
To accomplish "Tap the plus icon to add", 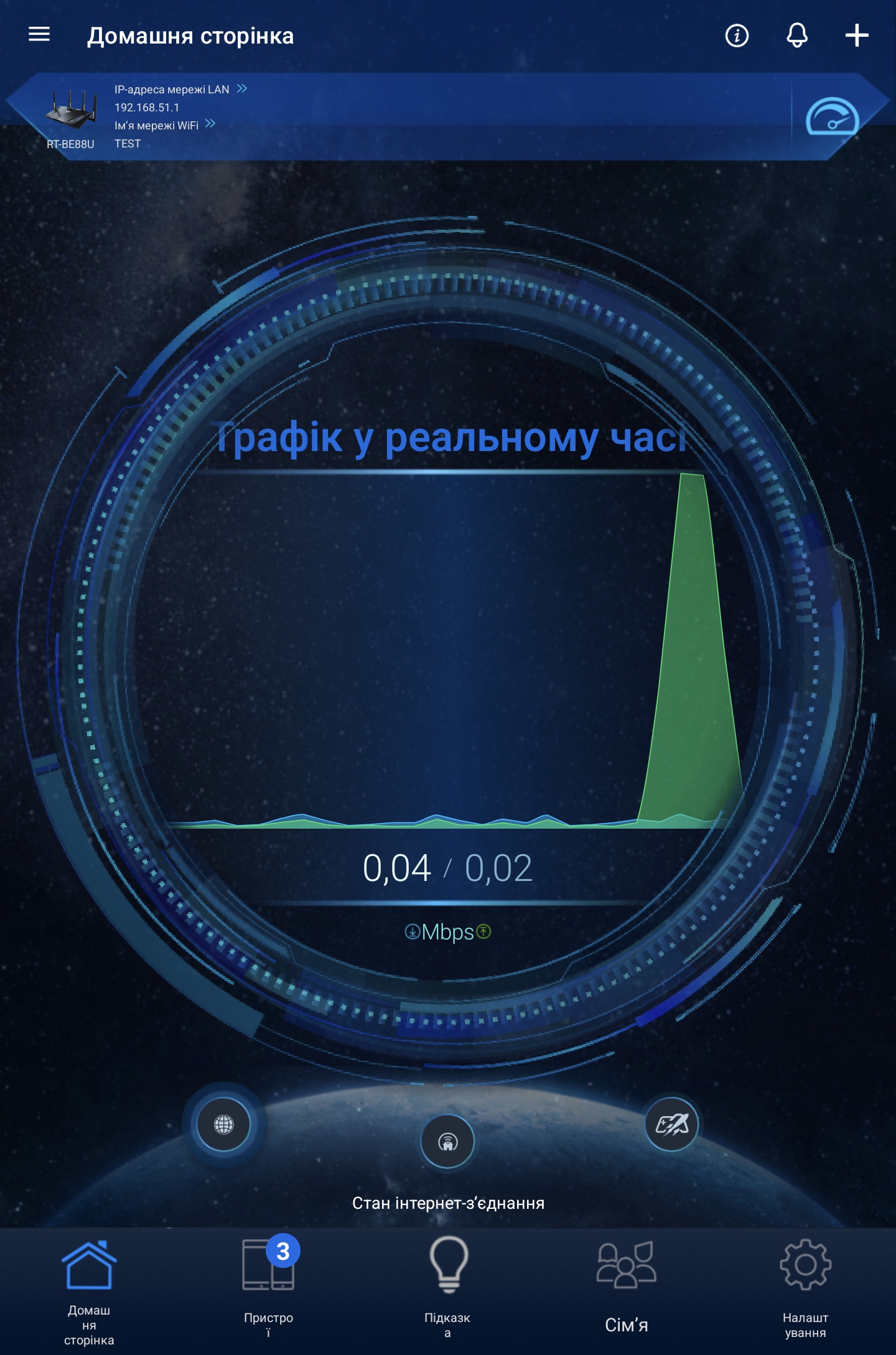I will (x=857, y=35).
